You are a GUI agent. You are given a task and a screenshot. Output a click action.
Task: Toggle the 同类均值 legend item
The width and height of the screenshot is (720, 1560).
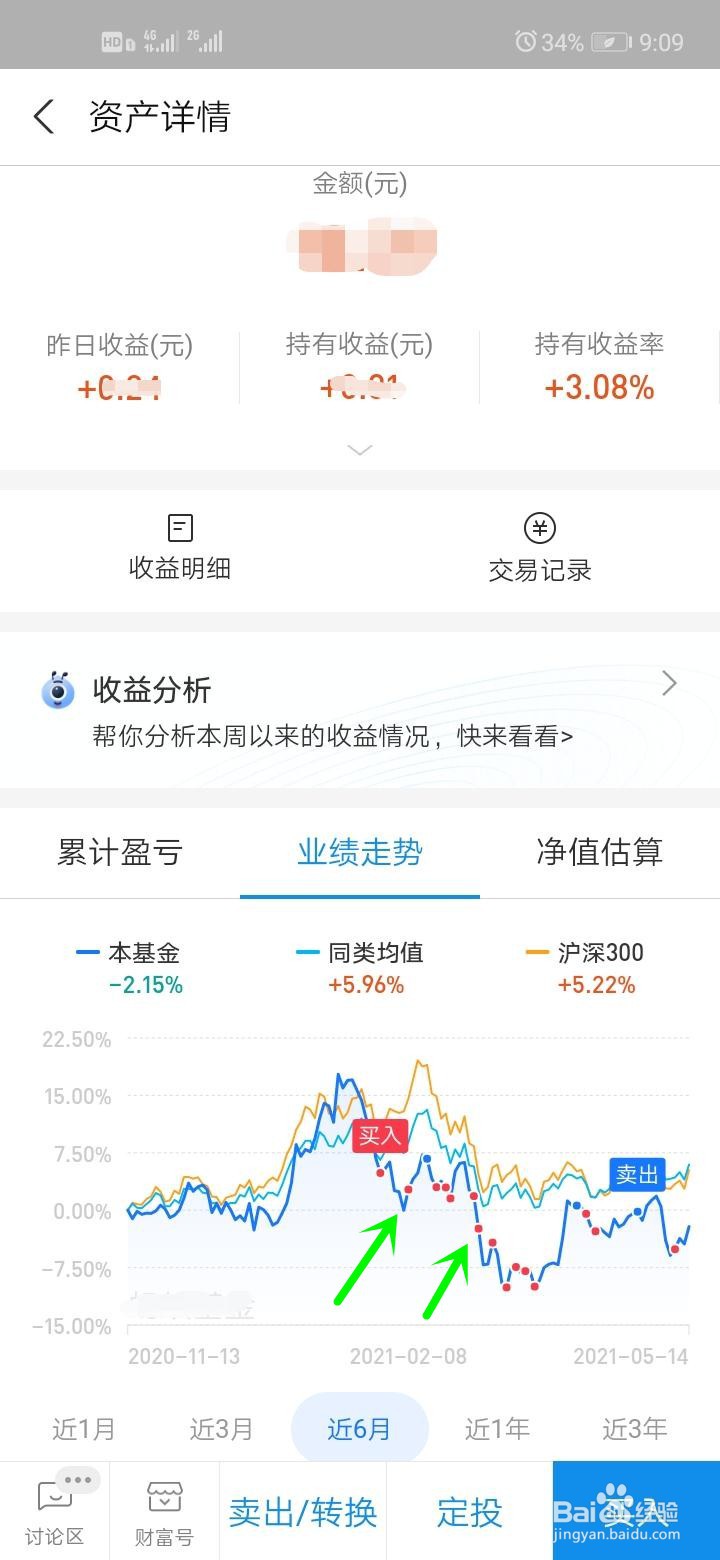[x=358, y=953]
